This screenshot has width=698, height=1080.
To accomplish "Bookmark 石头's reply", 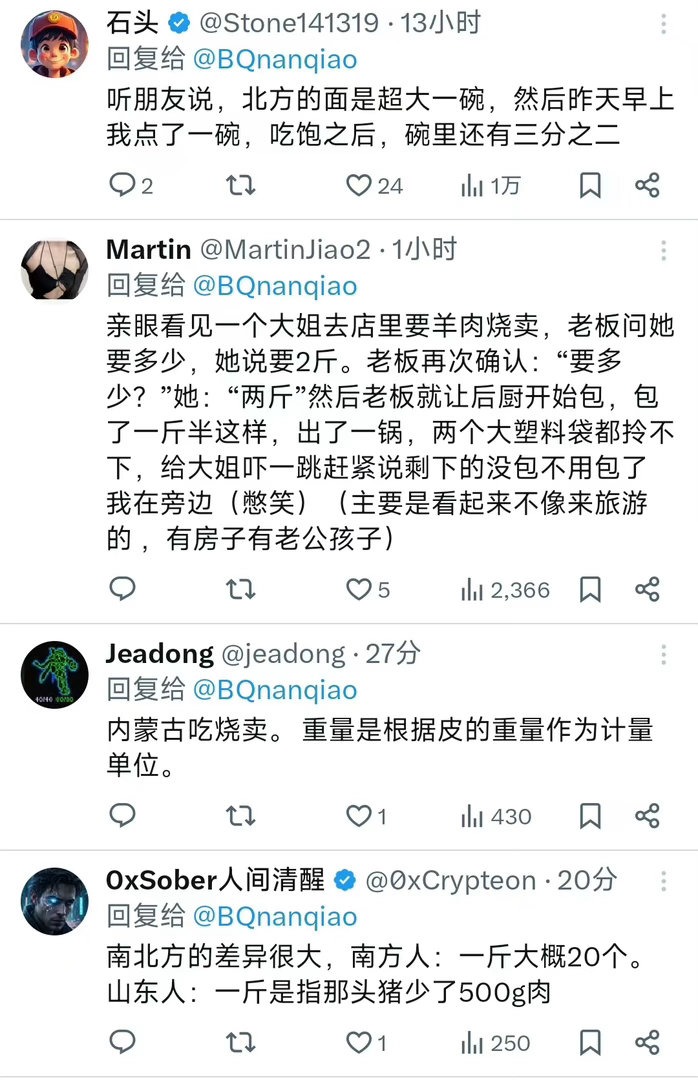I will coord(590,185).
